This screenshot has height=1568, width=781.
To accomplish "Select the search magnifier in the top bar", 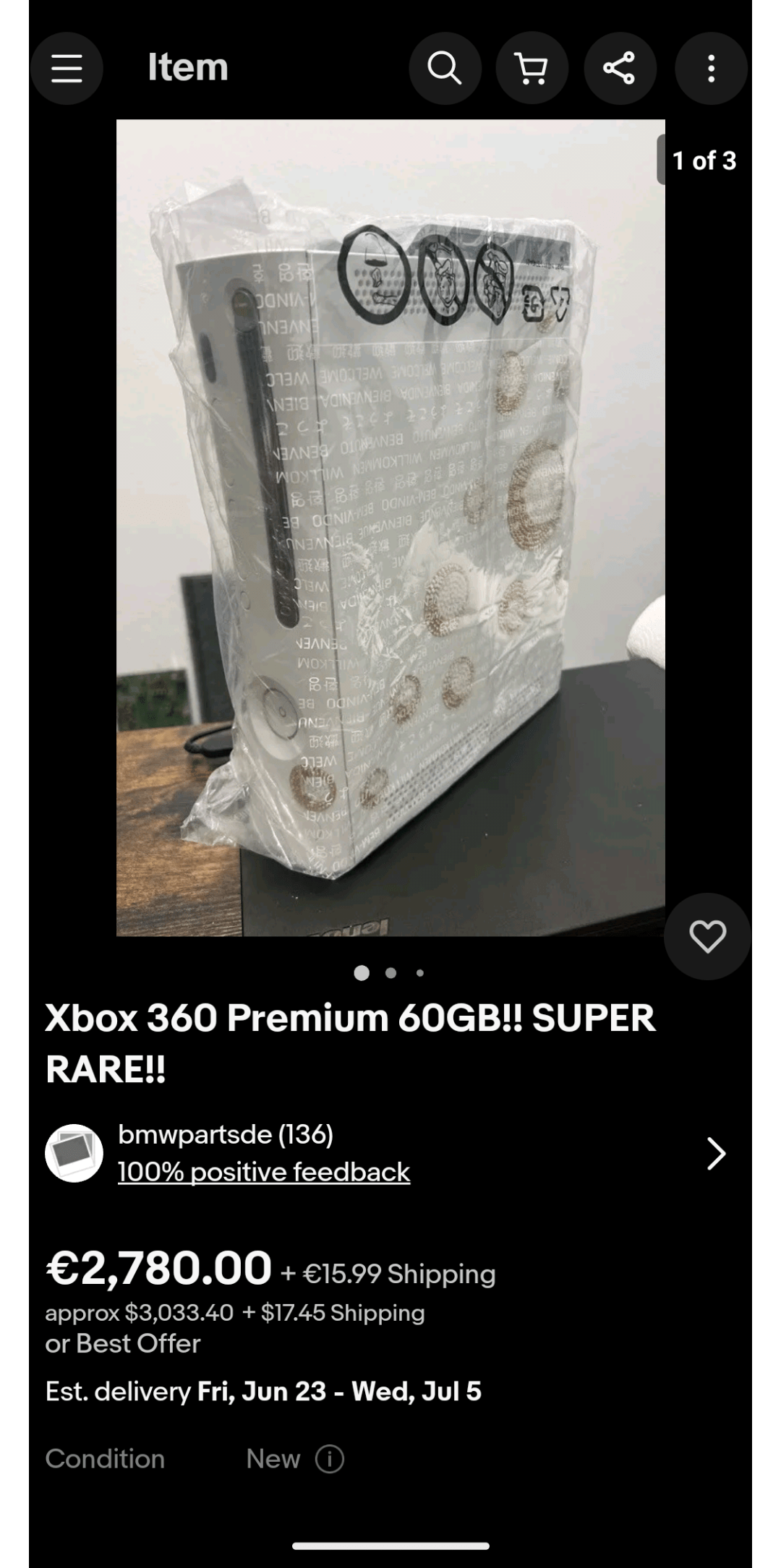I will [x=445, y=69].
